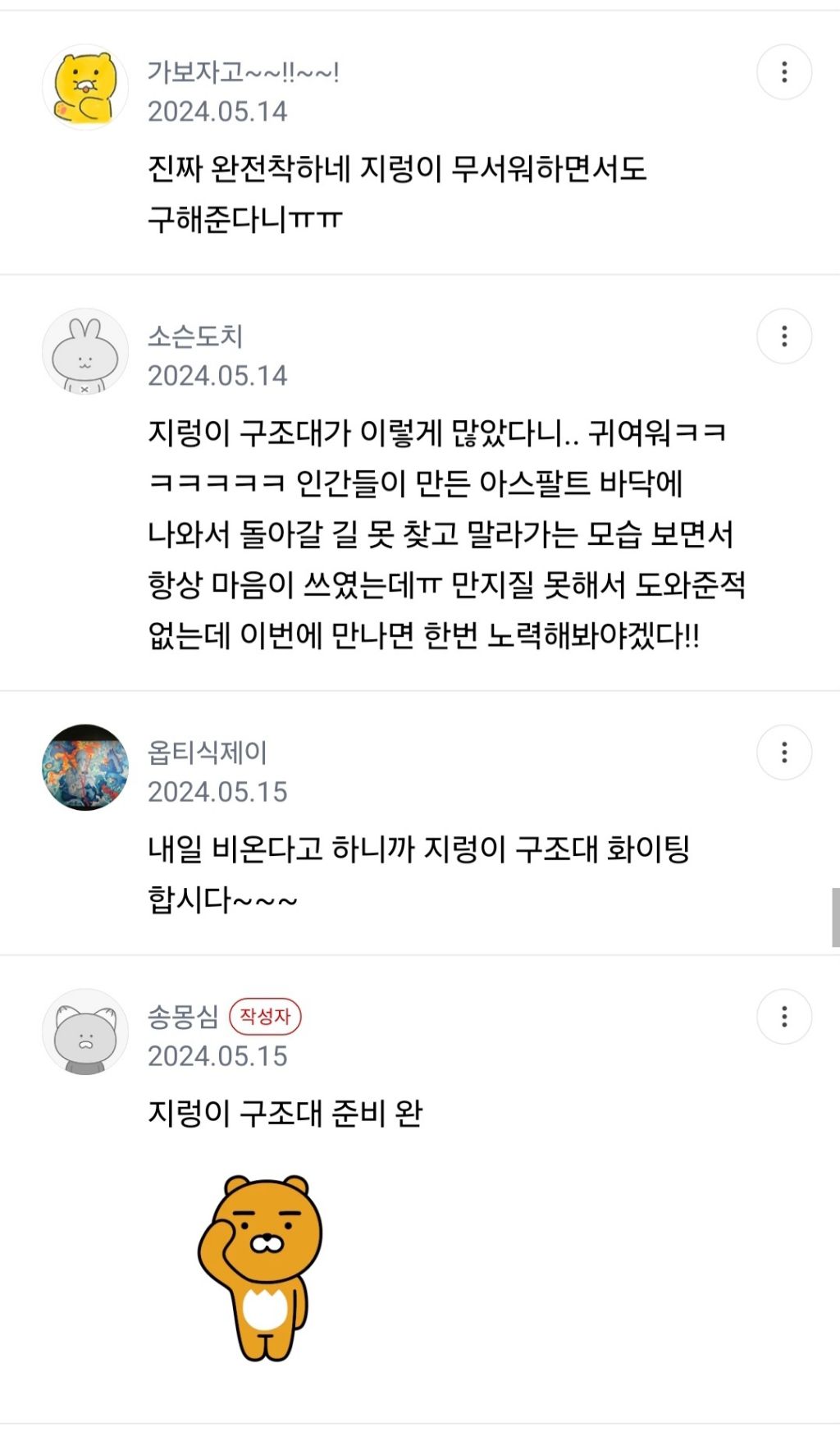Screen dimensions: 840x1432
Task: Open overflow menu on 소손도치 comment
Action: [783, 336]
